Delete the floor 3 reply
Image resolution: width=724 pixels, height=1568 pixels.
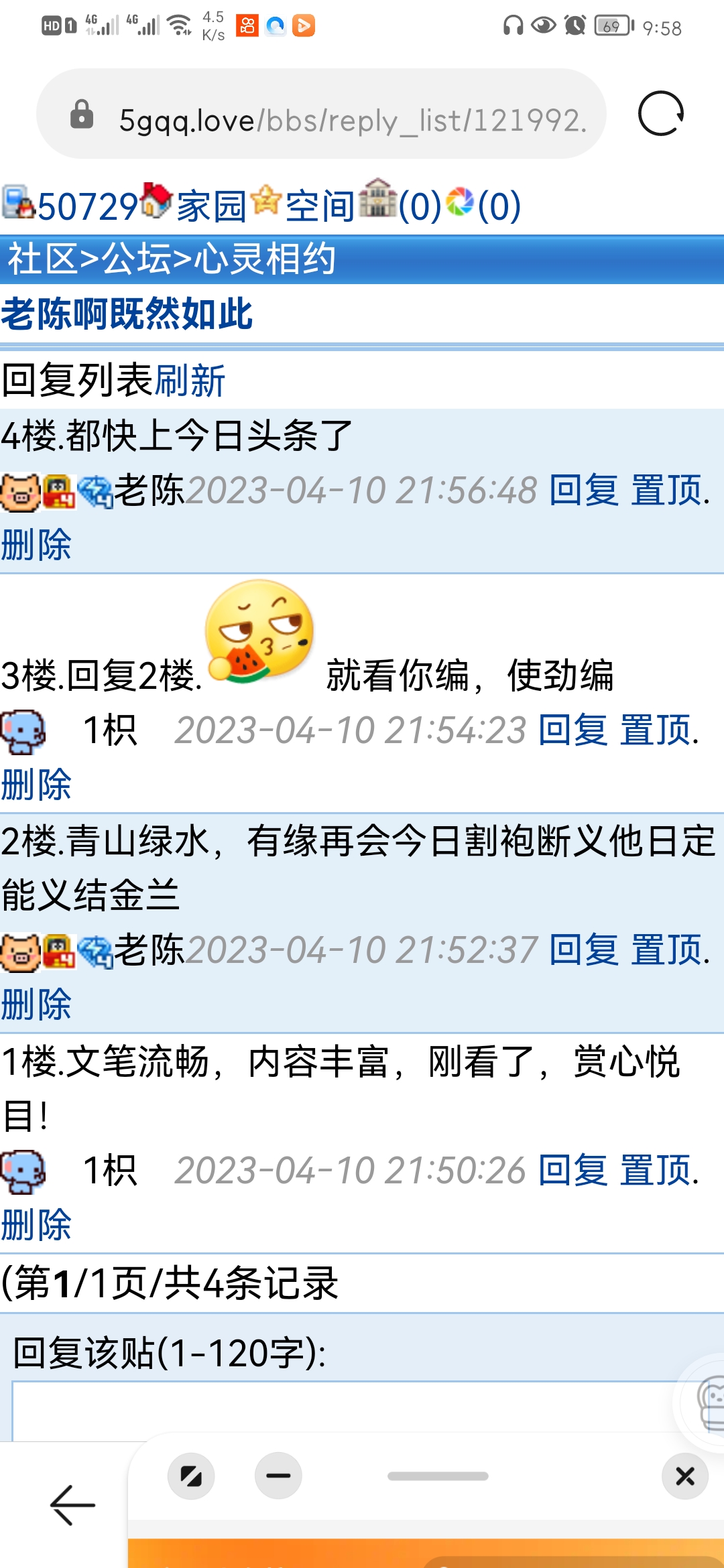pos(36,784)
